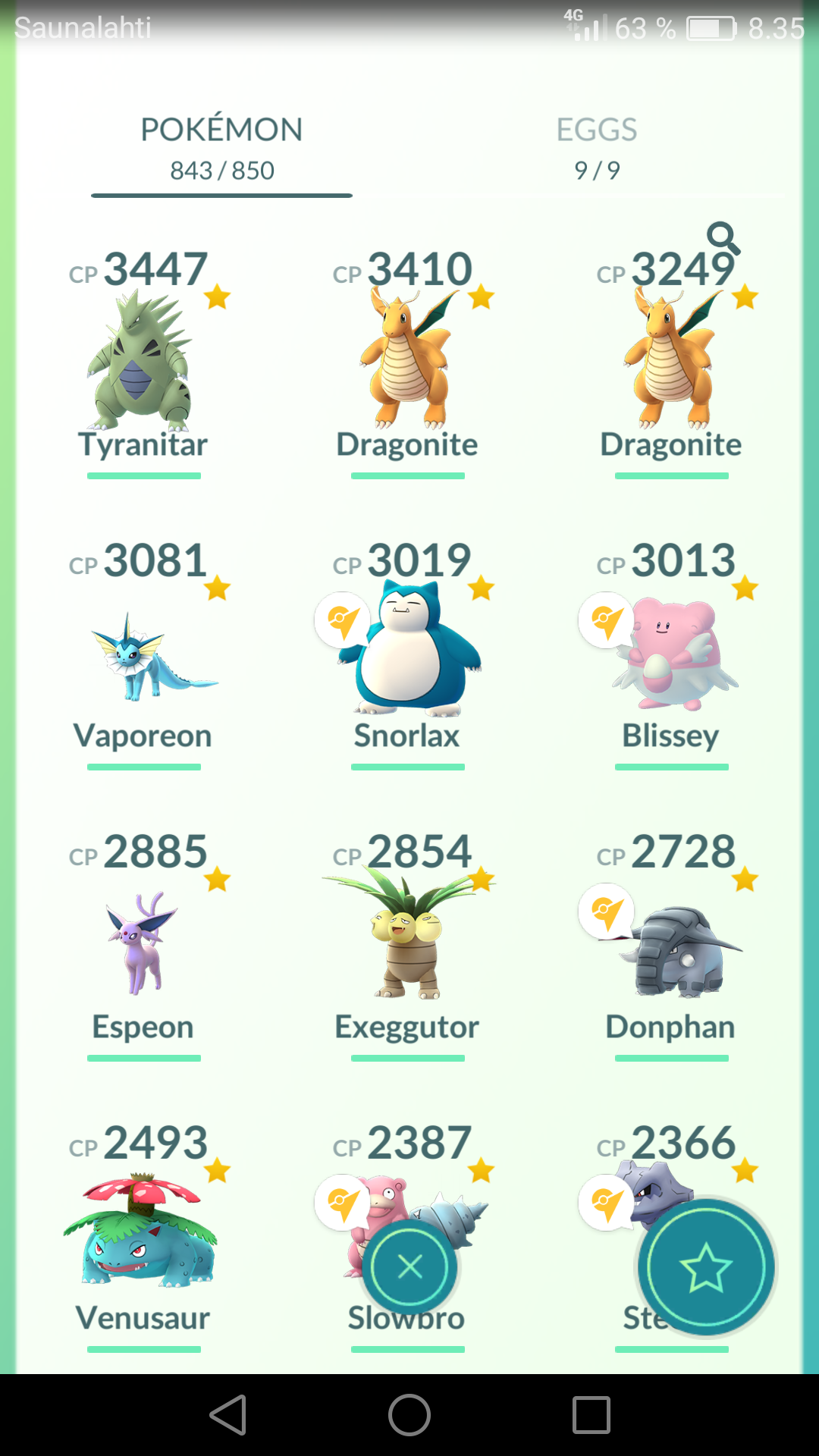This screenshot has width=819, height=1456.
Task: Open Tyranitar with CP 3447
Action: (x=143, y=364)
